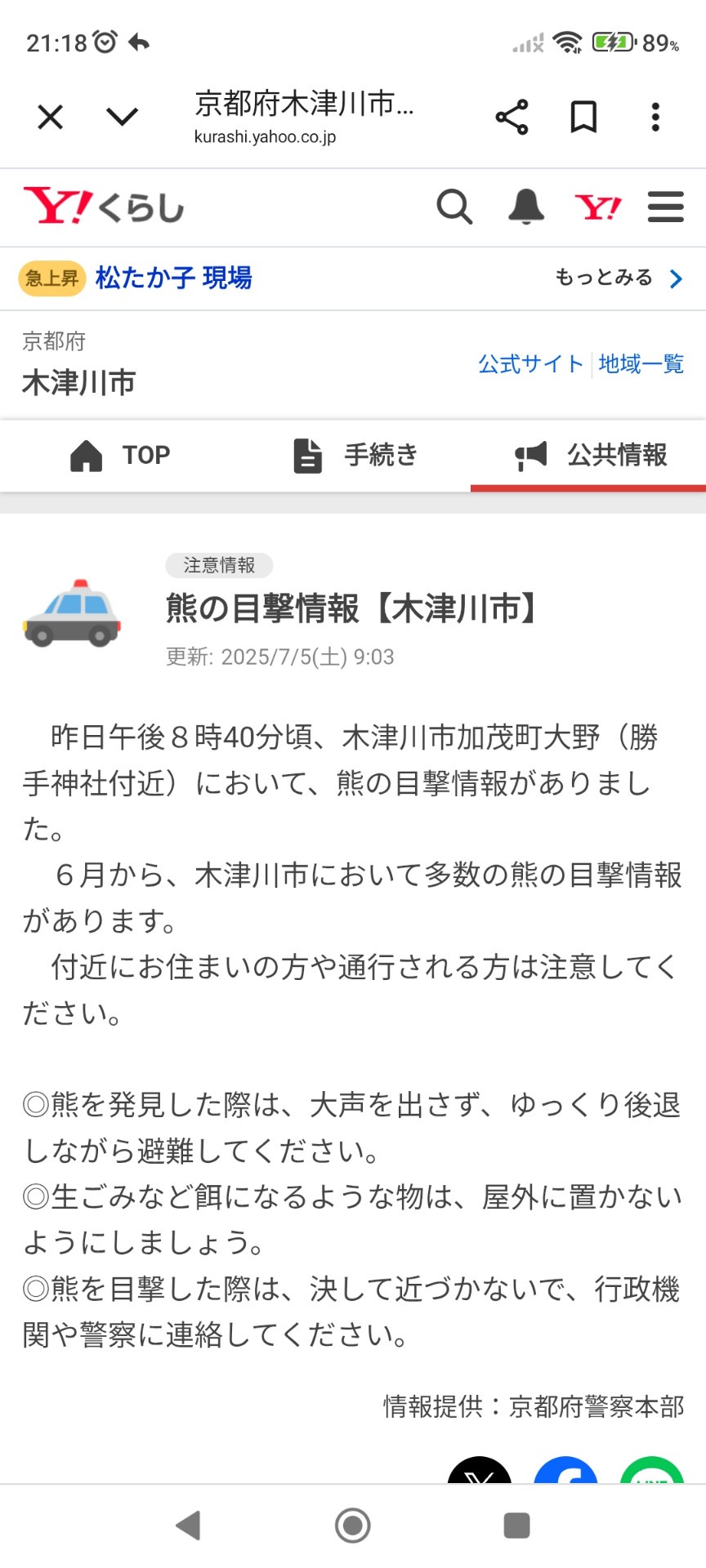
Task: Bookmark this page in the browser
Action: (583, 117)
